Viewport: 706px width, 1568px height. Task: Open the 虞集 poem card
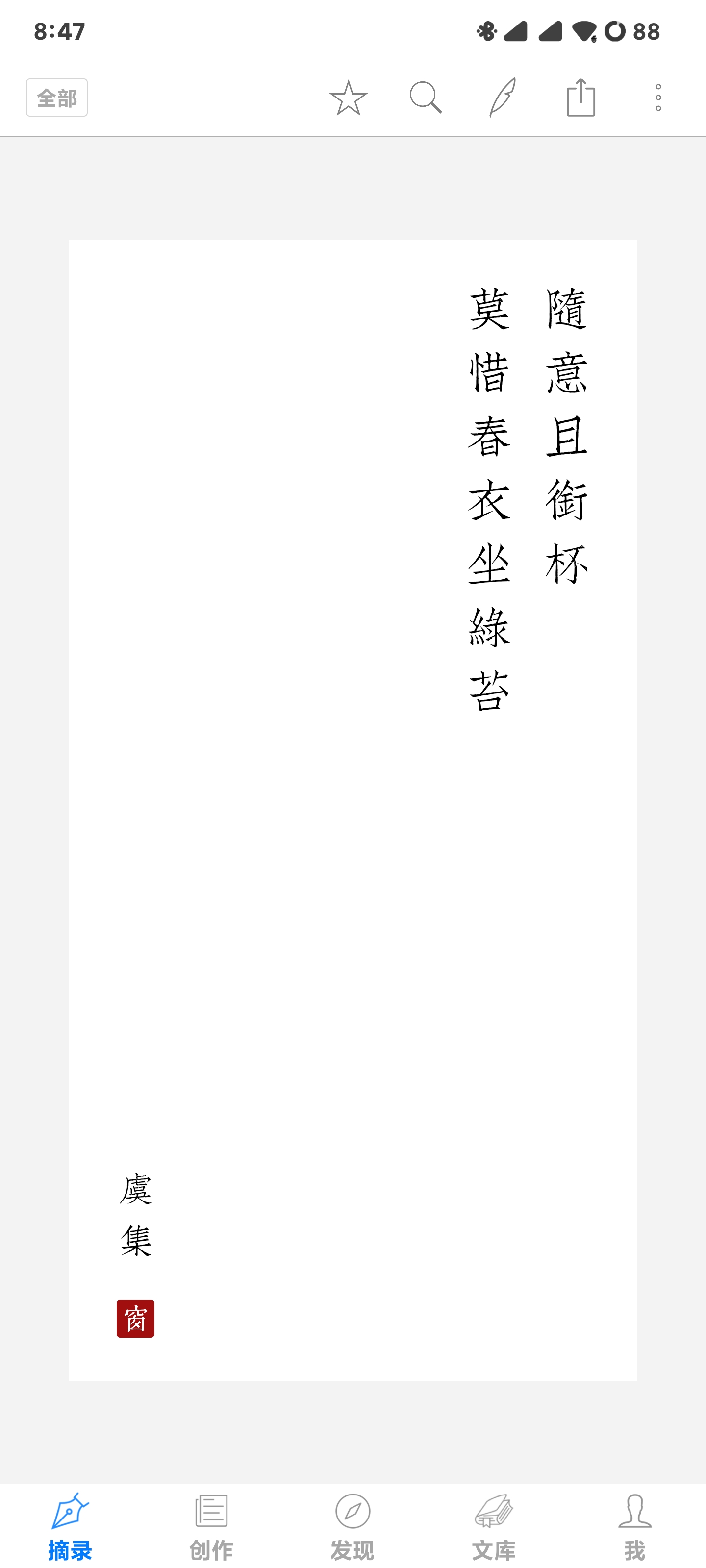pos(353,809)
